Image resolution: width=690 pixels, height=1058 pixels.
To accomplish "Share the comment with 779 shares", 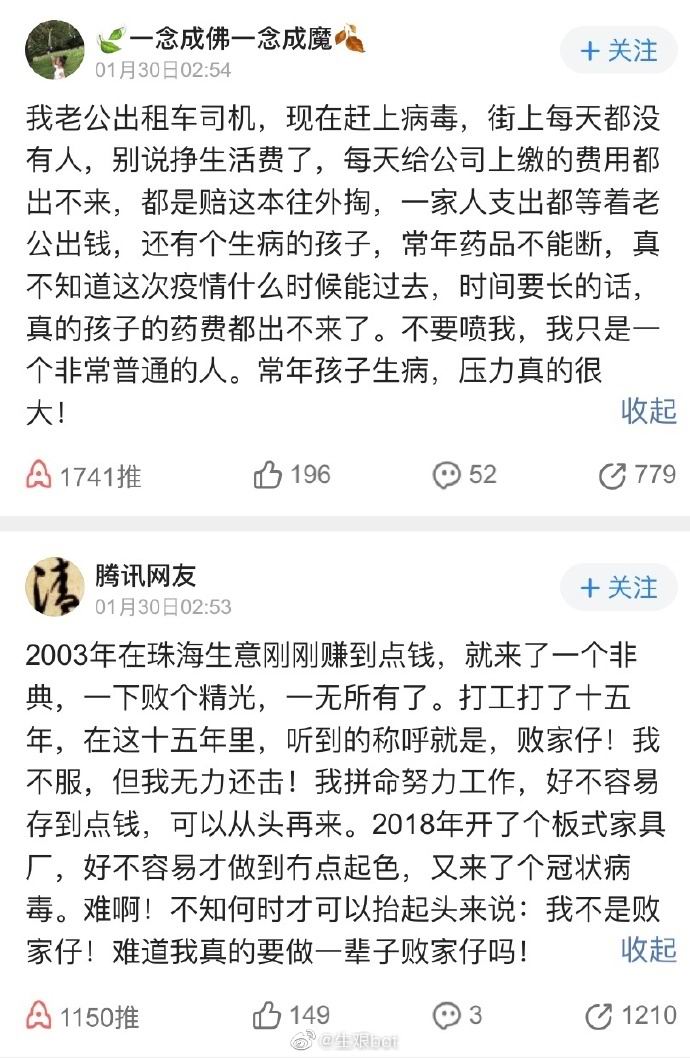I will 637,474.
